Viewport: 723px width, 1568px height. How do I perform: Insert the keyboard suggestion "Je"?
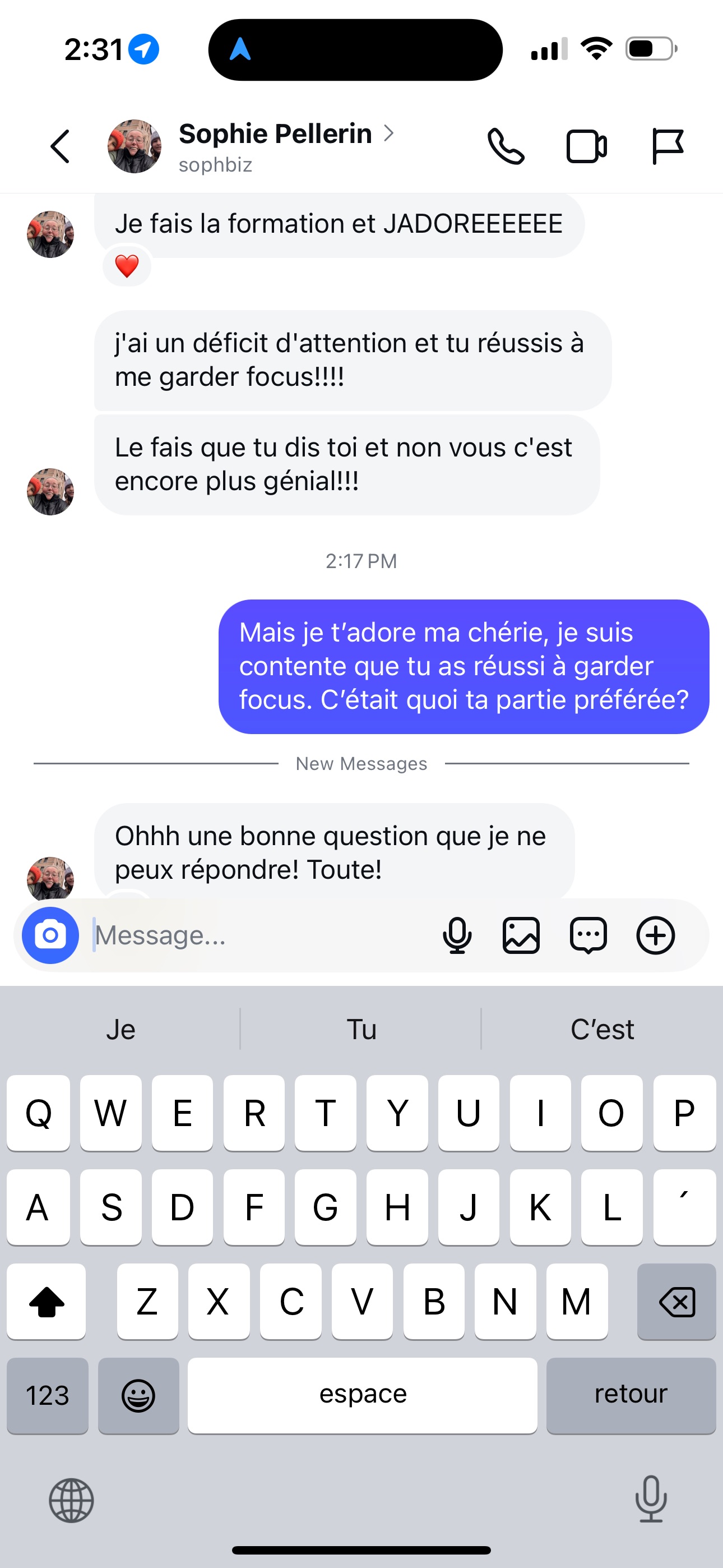tap(121, 1029)
